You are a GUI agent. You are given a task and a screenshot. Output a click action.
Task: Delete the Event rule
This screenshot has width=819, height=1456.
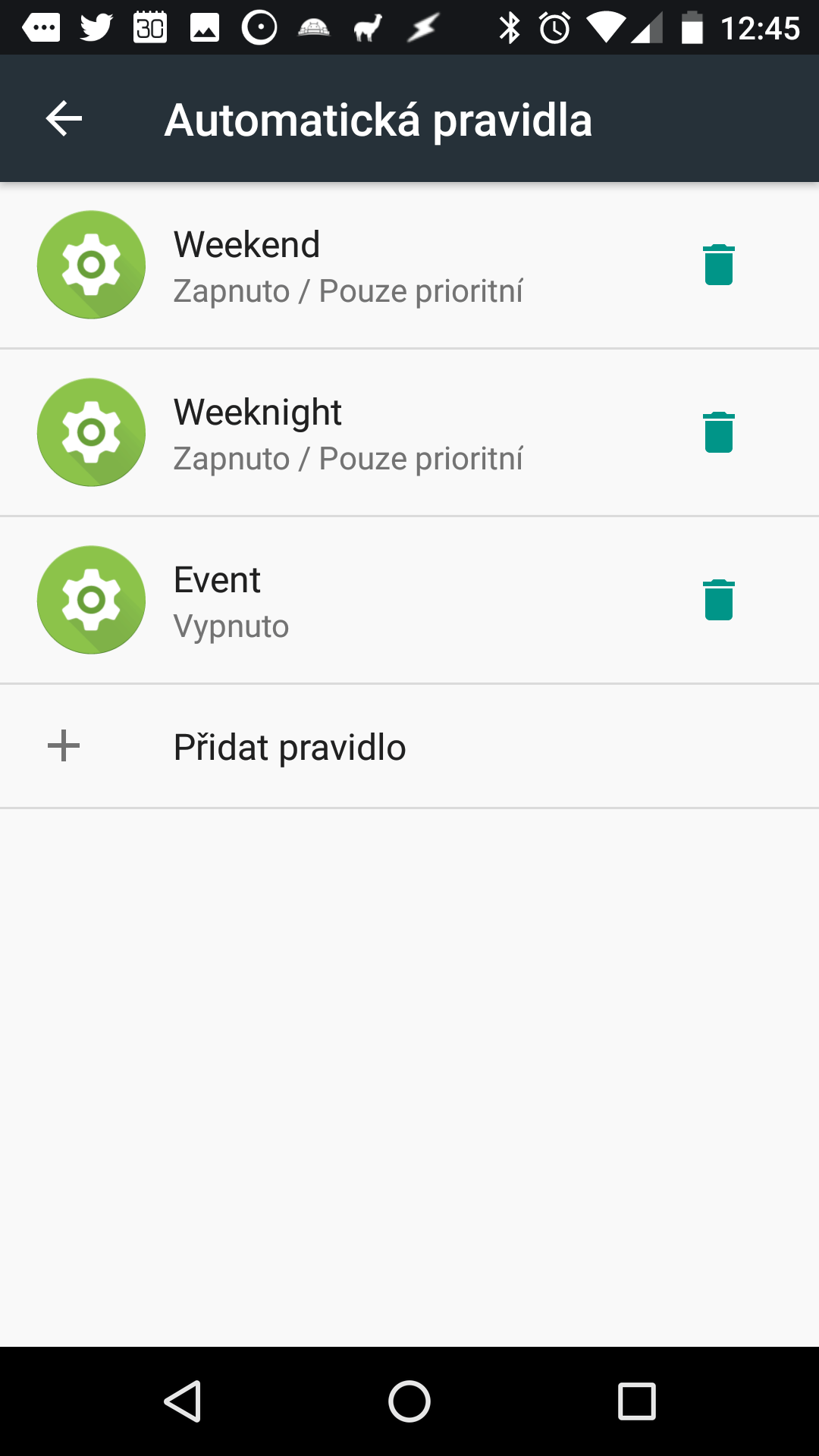coord(718,600)
